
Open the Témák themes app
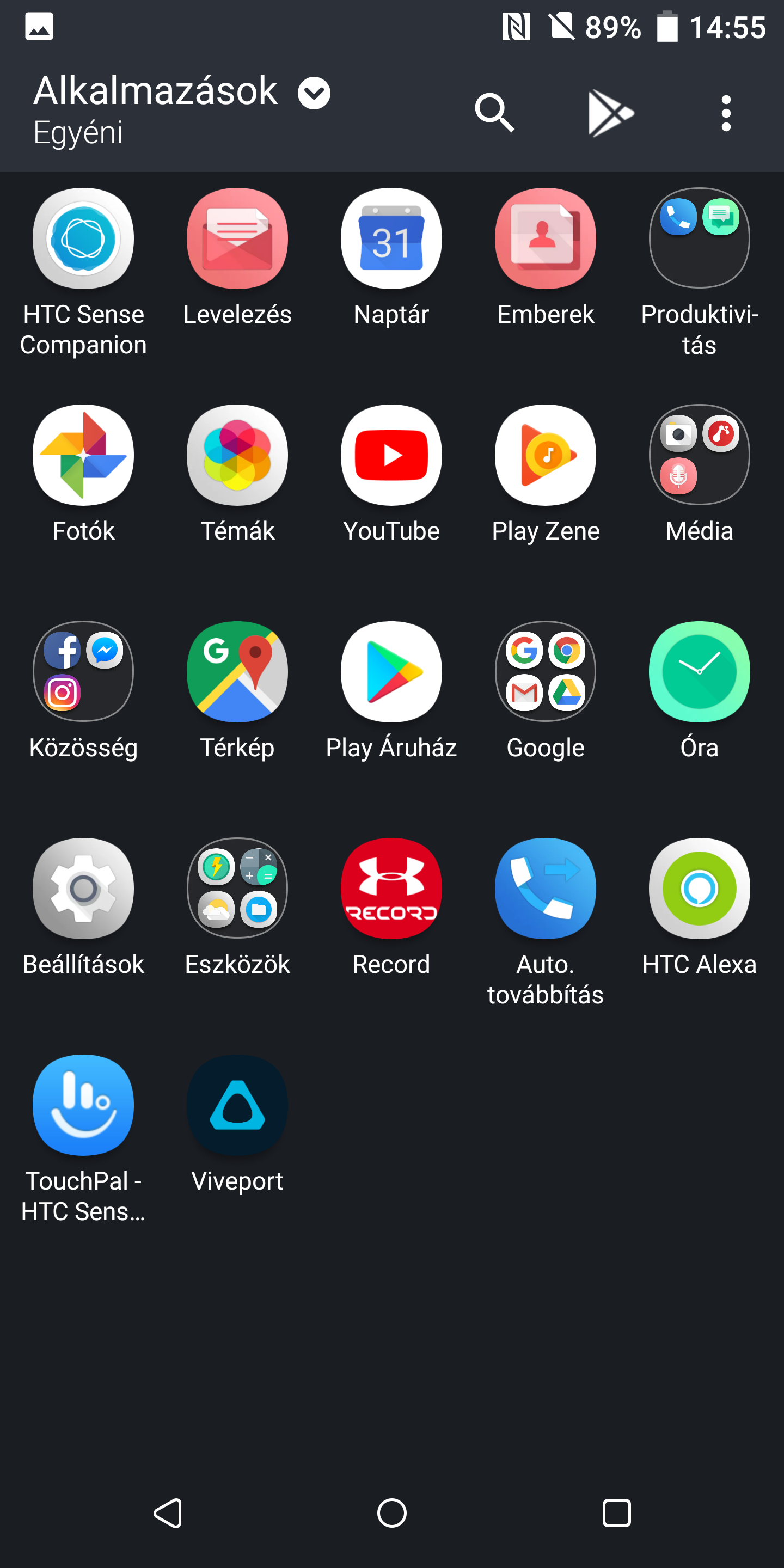click(237, 455)
